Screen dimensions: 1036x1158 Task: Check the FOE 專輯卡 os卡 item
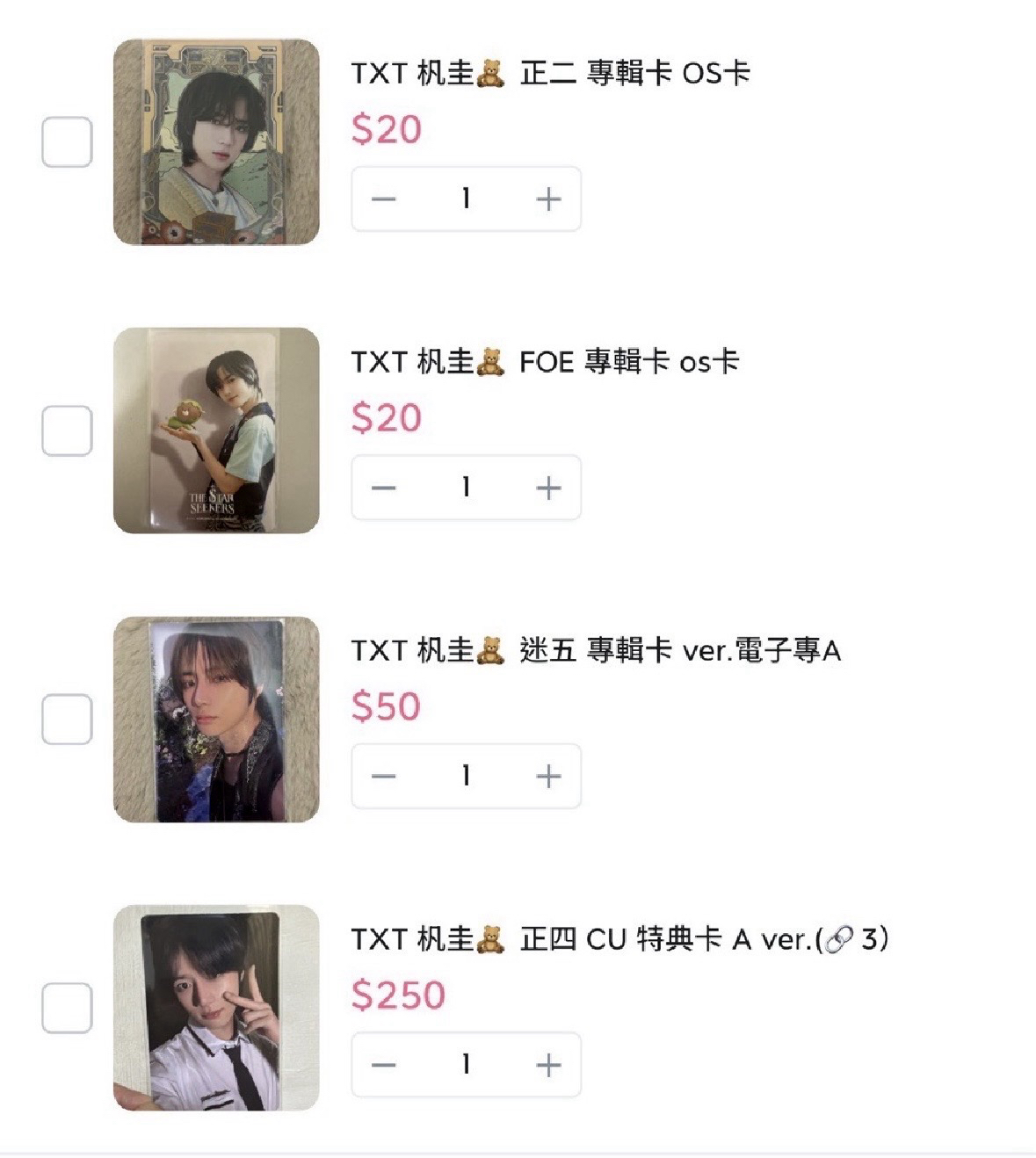(x=67, y=431)
